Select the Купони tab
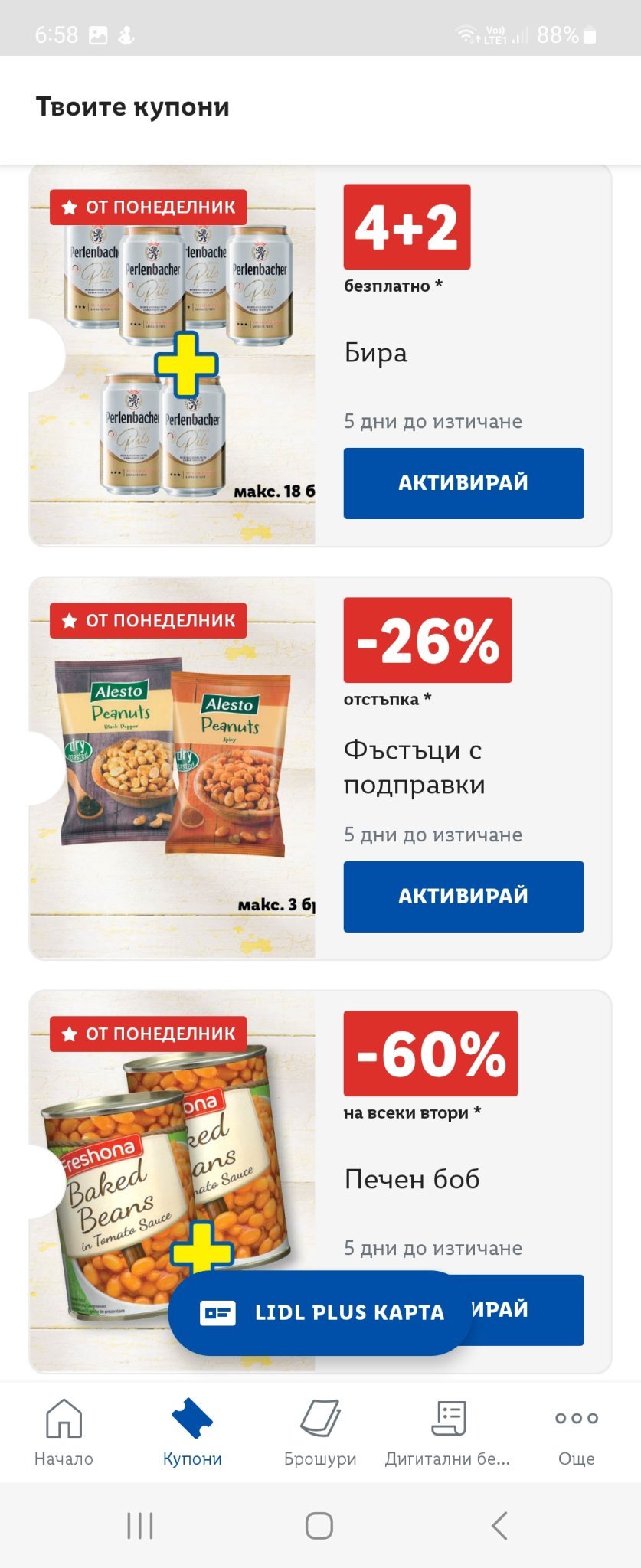 tap(192, 1432)
